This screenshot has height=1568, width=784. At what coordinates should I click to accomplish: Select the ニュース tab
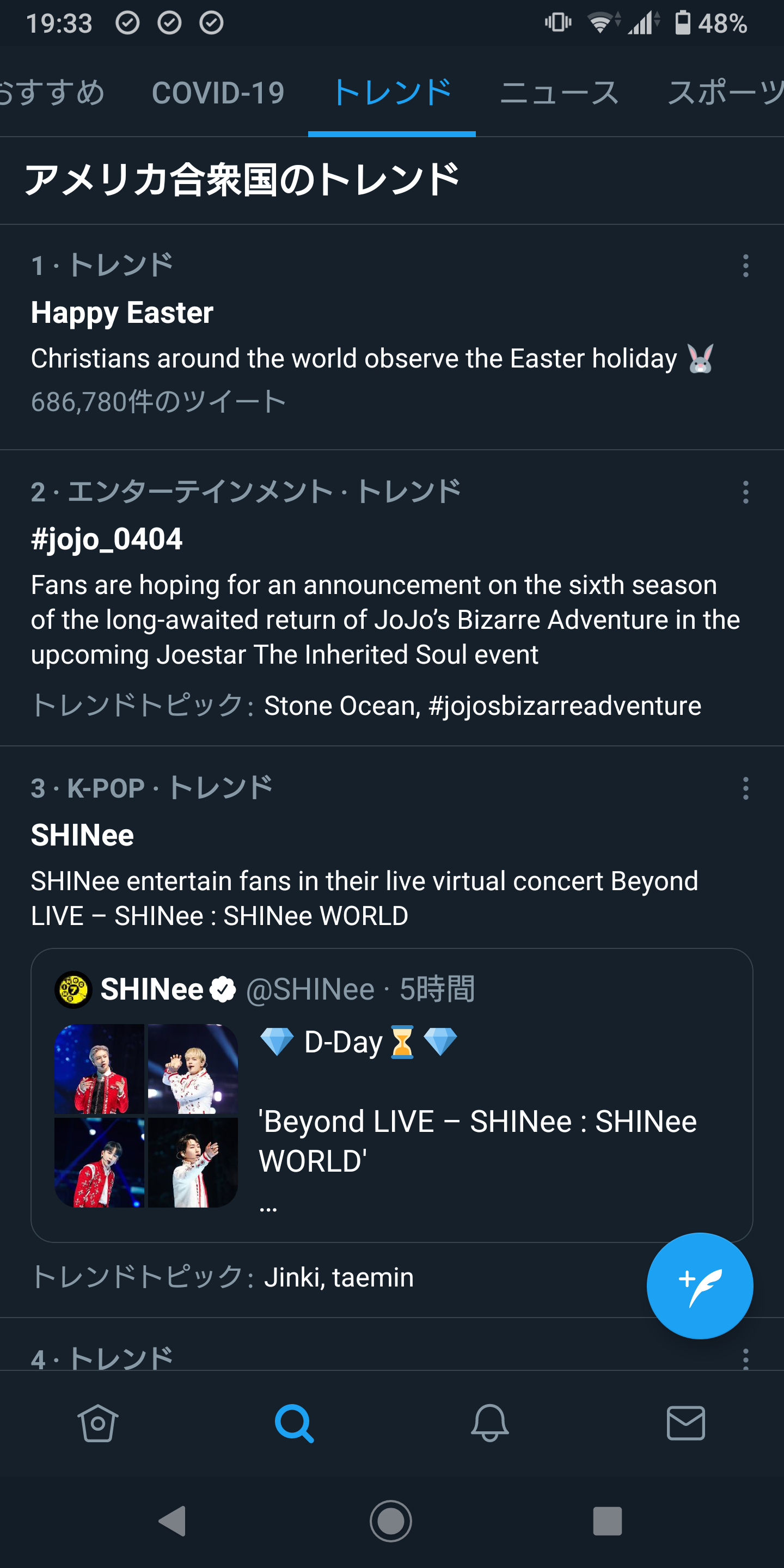(559, 93)
